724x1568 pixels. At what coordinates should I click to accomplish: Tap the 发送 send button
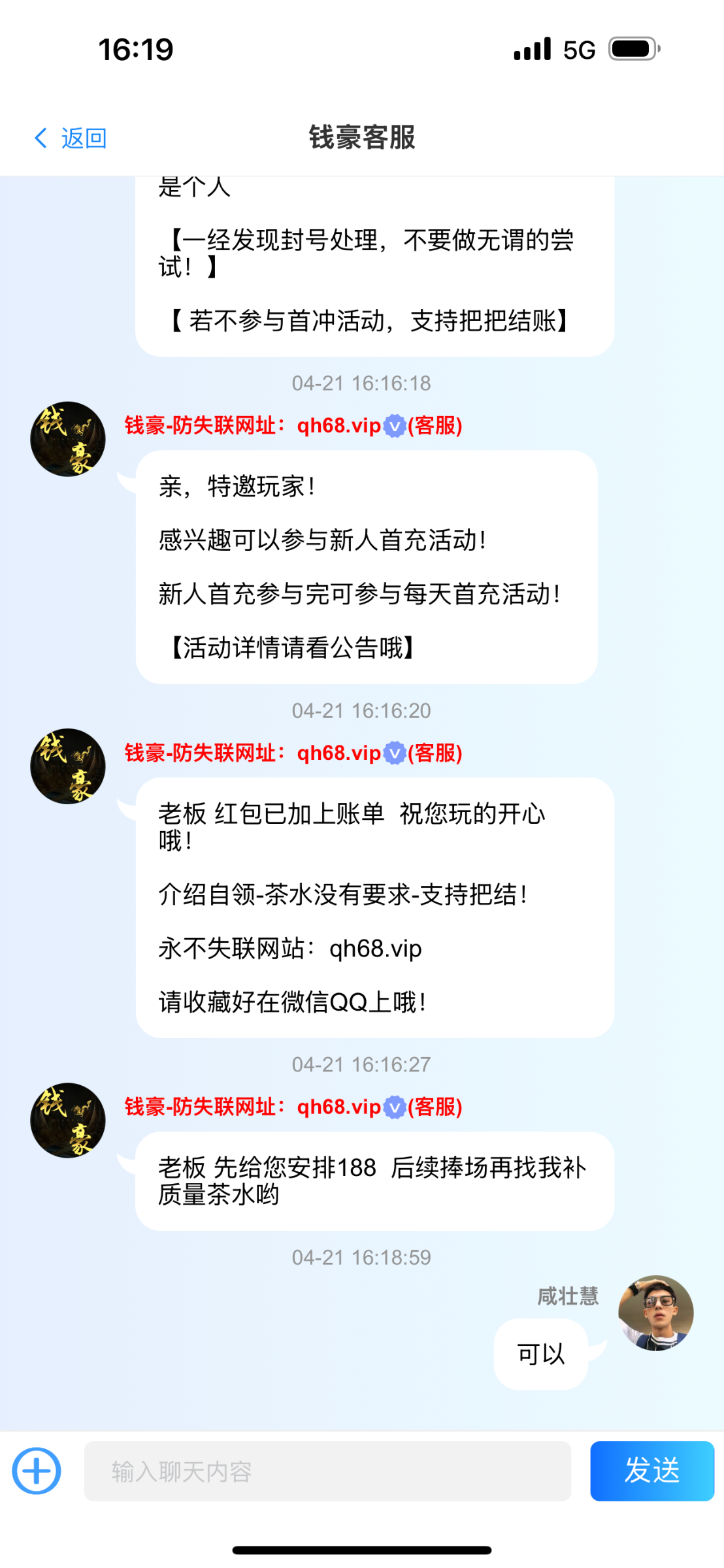(x=651, y=1471)
